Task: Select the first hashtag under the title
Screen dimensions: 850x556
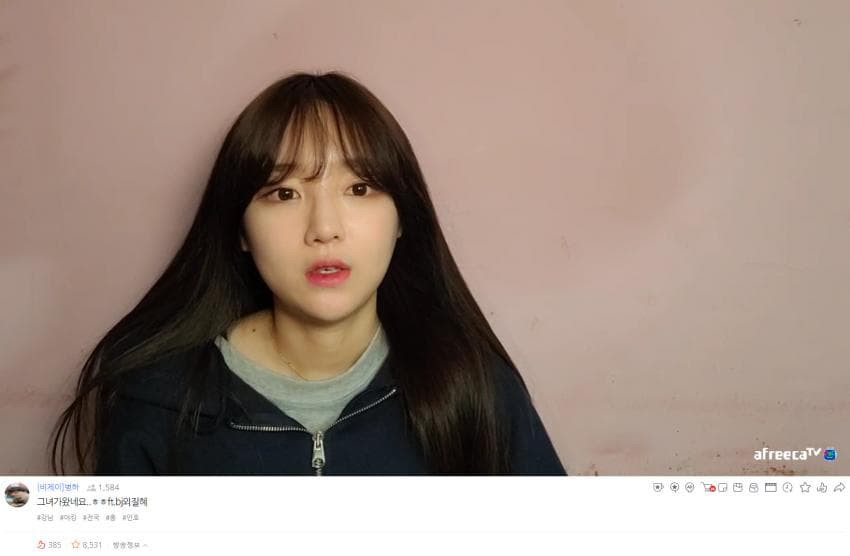Action: (45, 517)
